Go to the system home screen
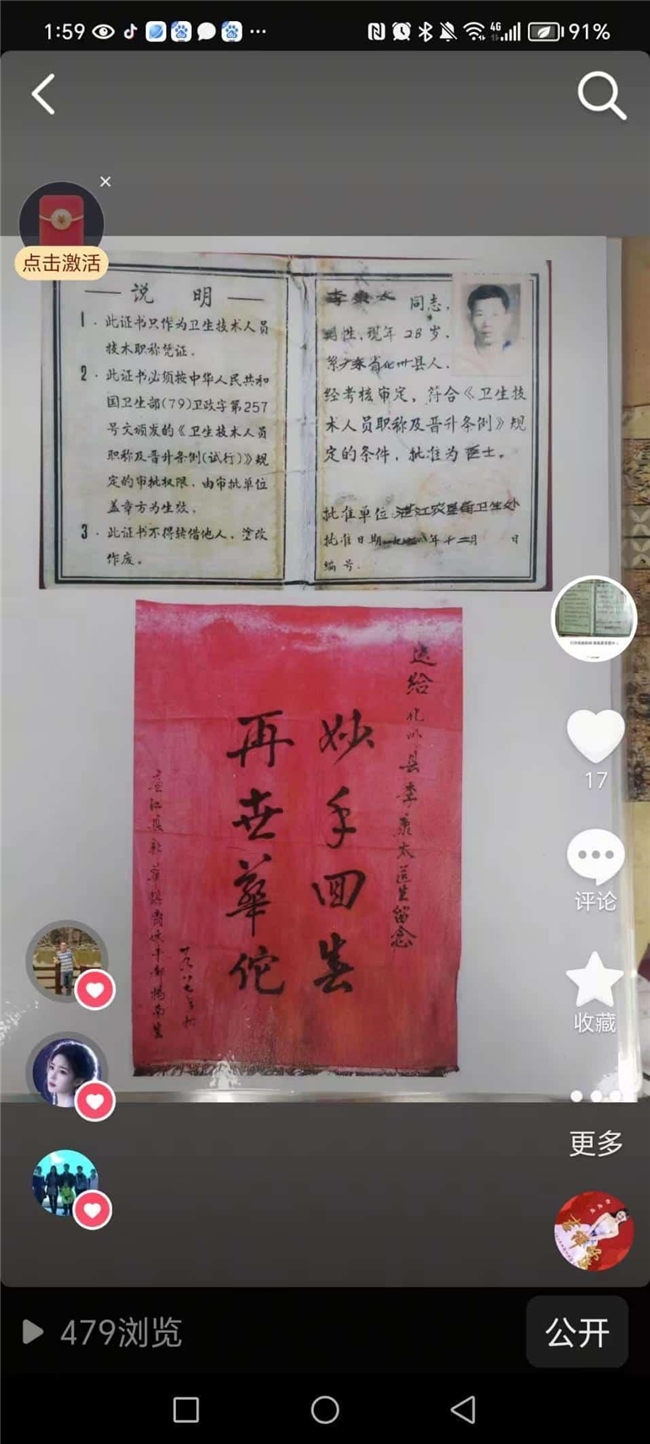This screenshot has height=1444, width=650. pos(325,1410)
